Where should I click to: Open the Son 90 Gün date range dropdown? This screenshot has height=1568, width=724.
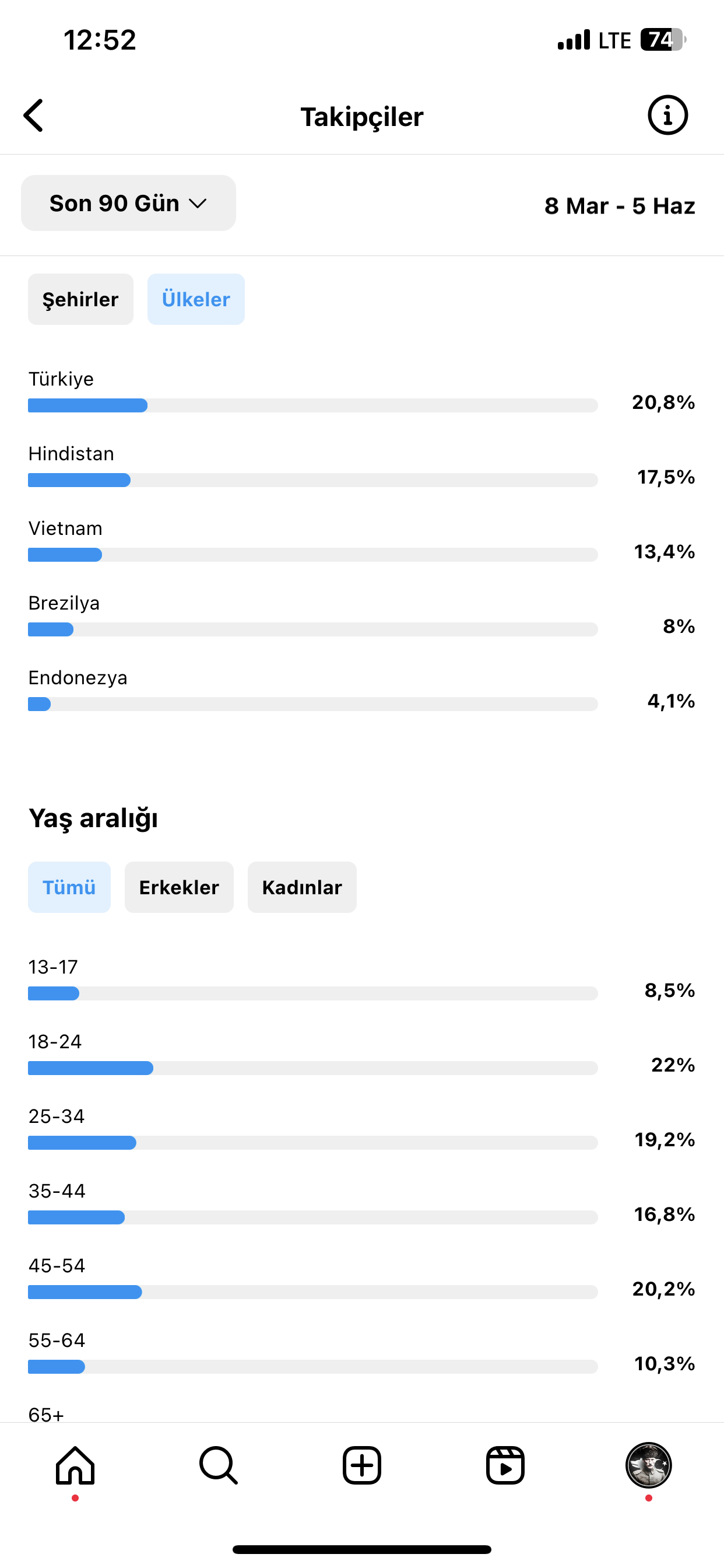click(x=128, y=204)
